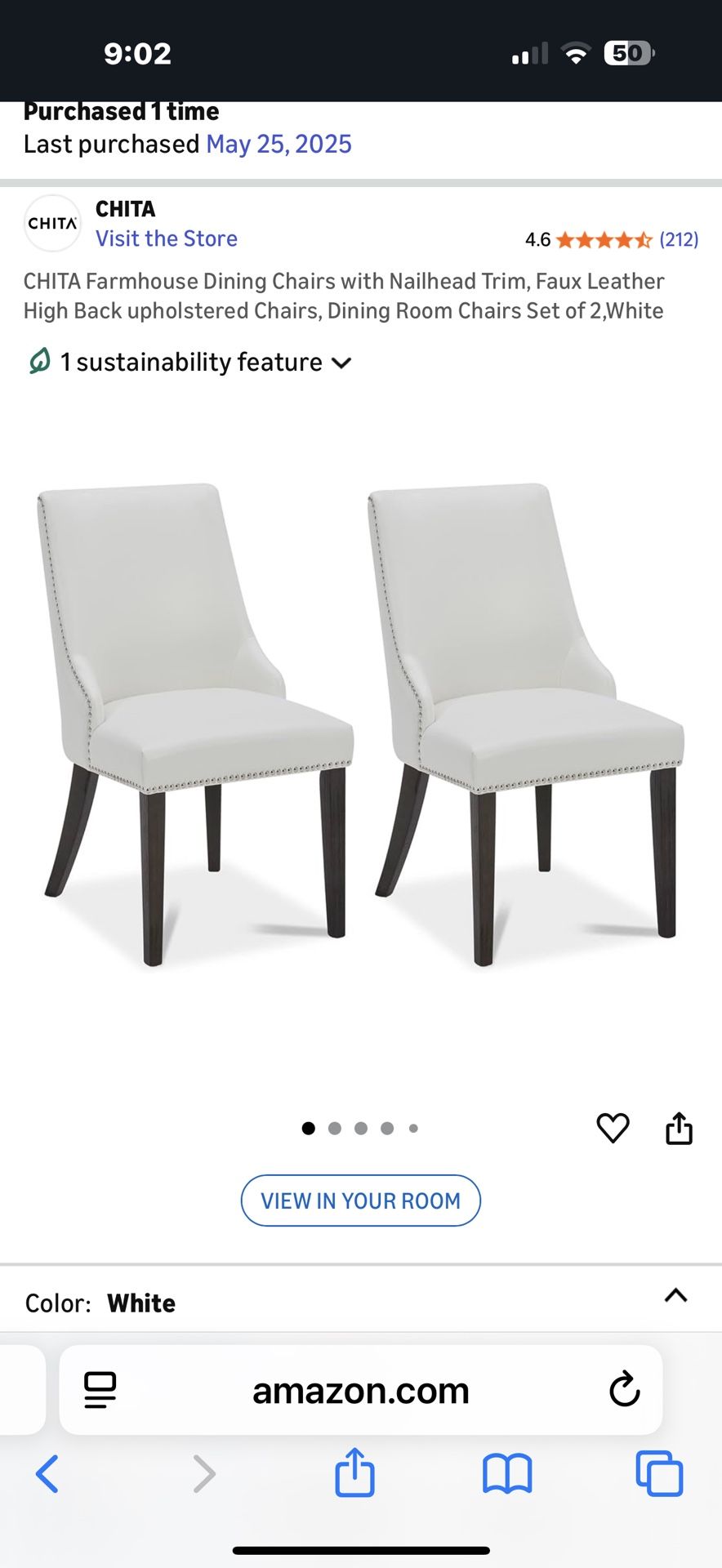Open the 212 customer ratings
This screenshot has height=1568, width=722.
678,239
